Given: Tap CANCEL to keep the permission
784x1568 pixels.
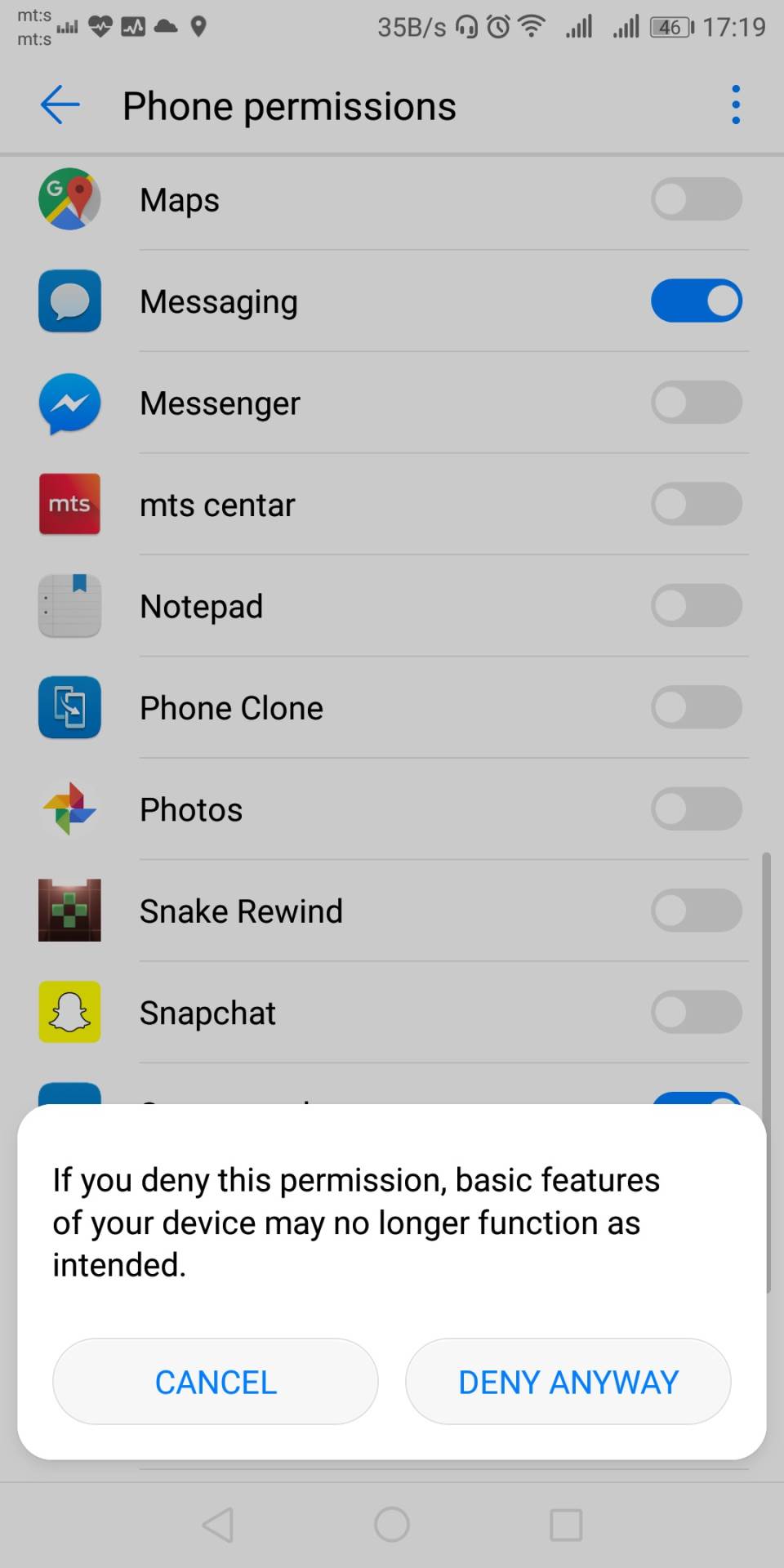Looking at the screenshot, I should point(216,1382).
